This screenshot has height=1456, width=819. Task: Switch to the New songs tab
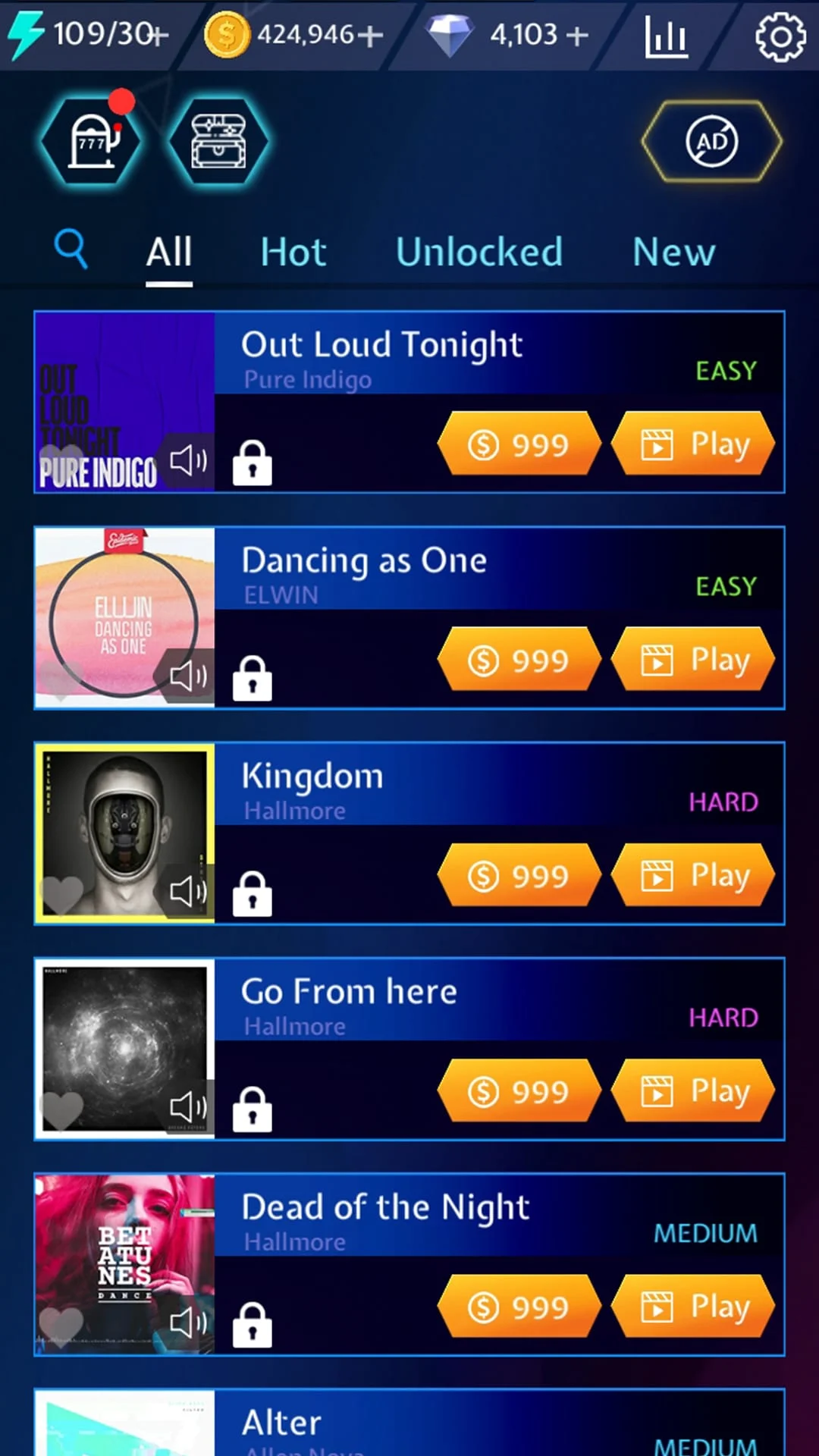pos(673,251)
